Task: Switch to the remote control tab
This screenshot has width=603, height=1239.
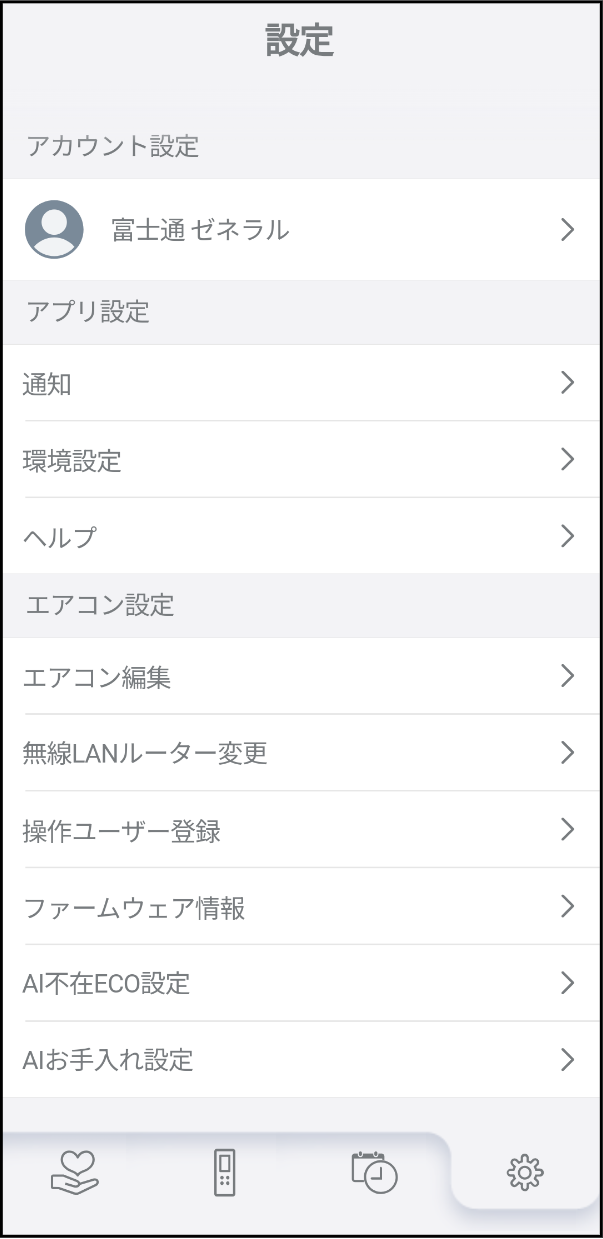Action: point(225,1172)
